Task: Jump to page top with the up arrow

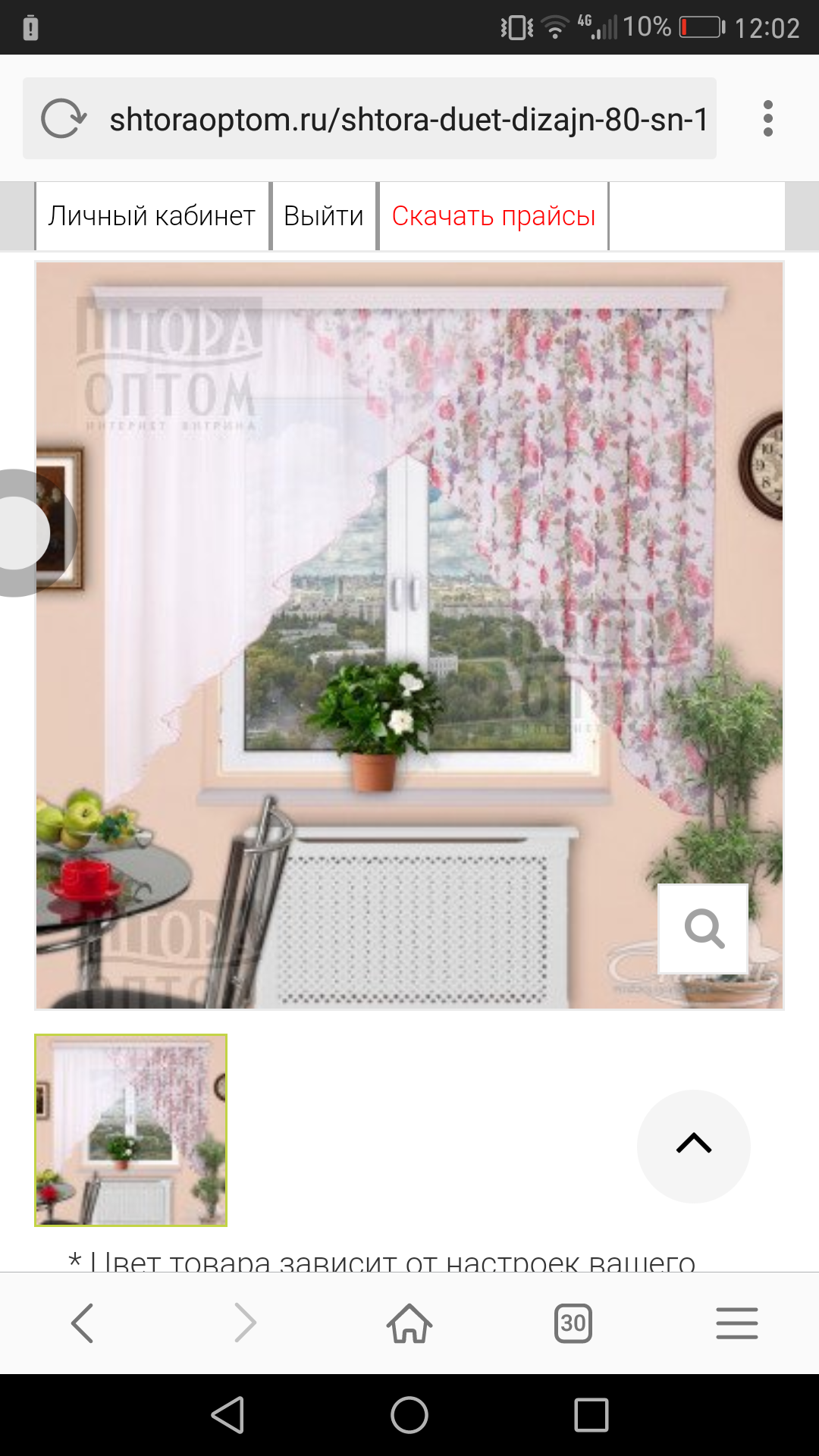Action: [694, 1146]
